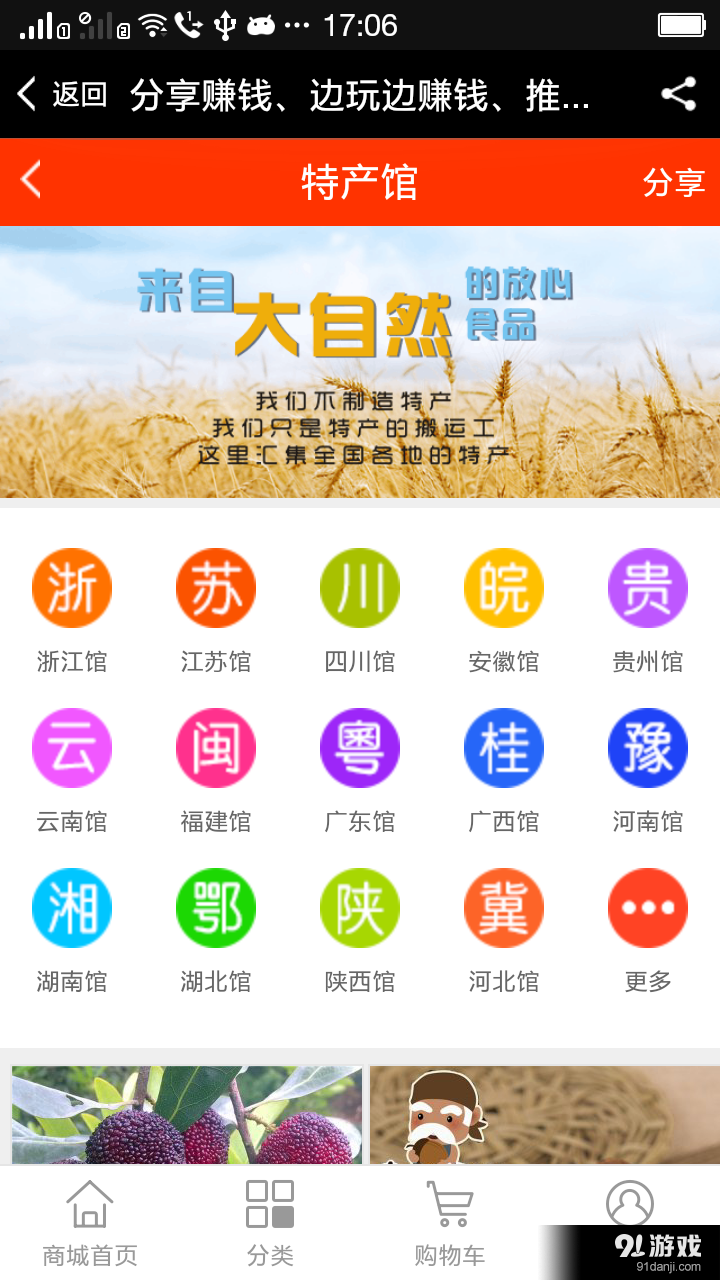The height and width of the screenshot is (1280, 720).
Task: Tap the 四川馆 (Sichuan pavilion) icon
Action: (x=360, y=588)
